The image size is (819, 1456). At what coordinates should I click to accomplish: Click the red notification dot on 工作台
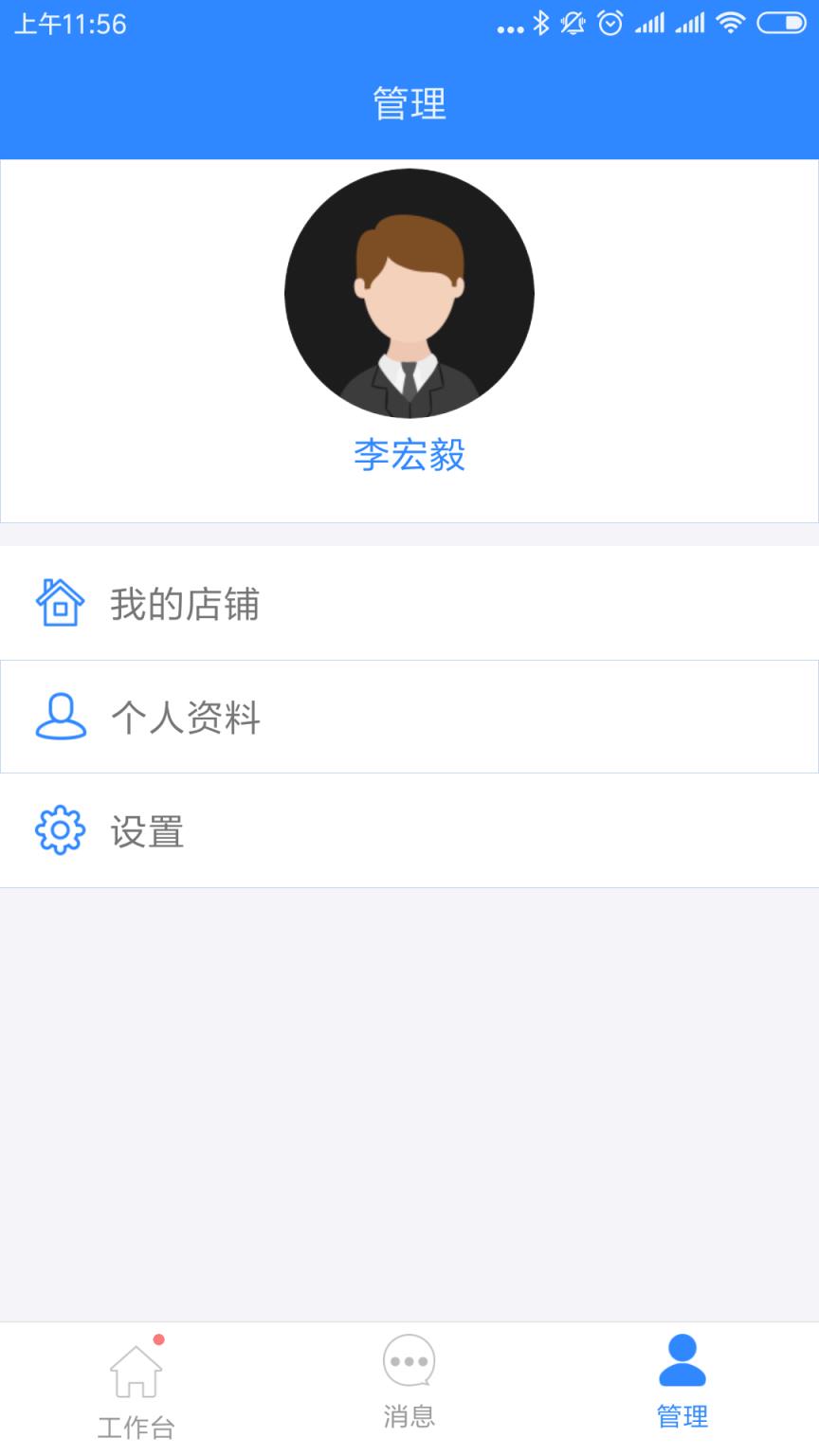click(x=161, y=1339)
